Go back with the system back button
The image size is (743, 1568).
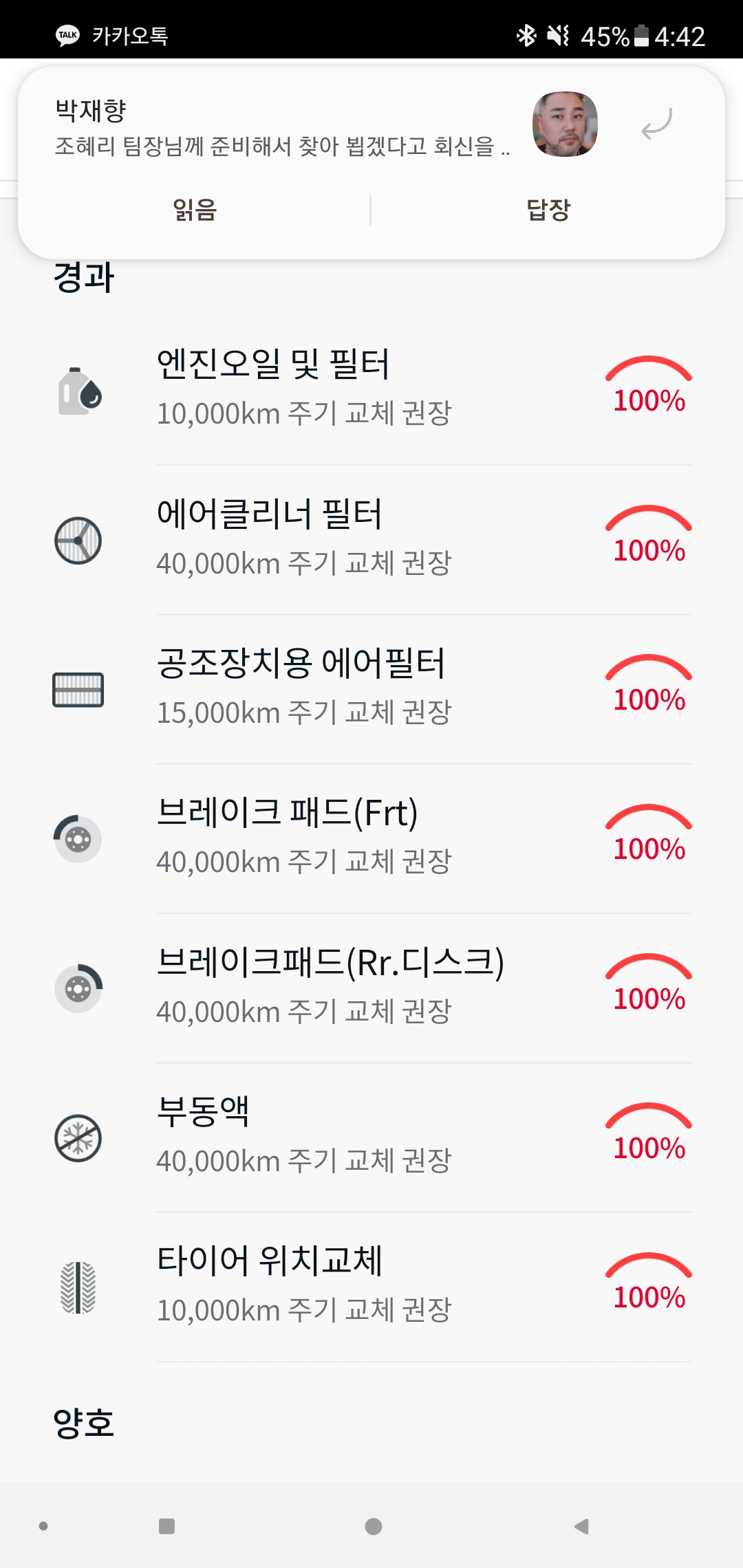click(582, 1527)
